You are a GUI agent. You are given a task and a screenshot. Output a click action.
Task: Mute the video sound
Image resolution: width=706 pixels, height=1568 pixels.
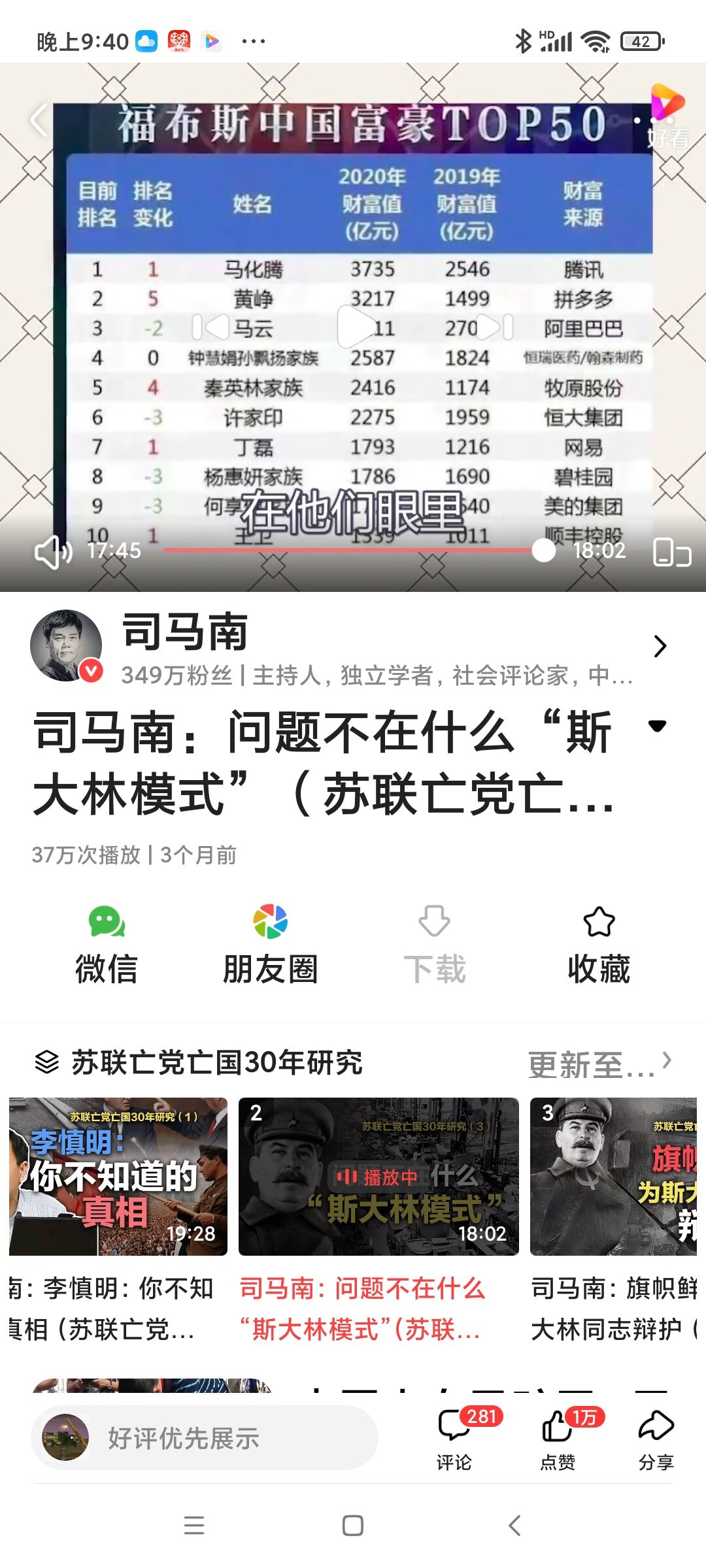point(52,552)
